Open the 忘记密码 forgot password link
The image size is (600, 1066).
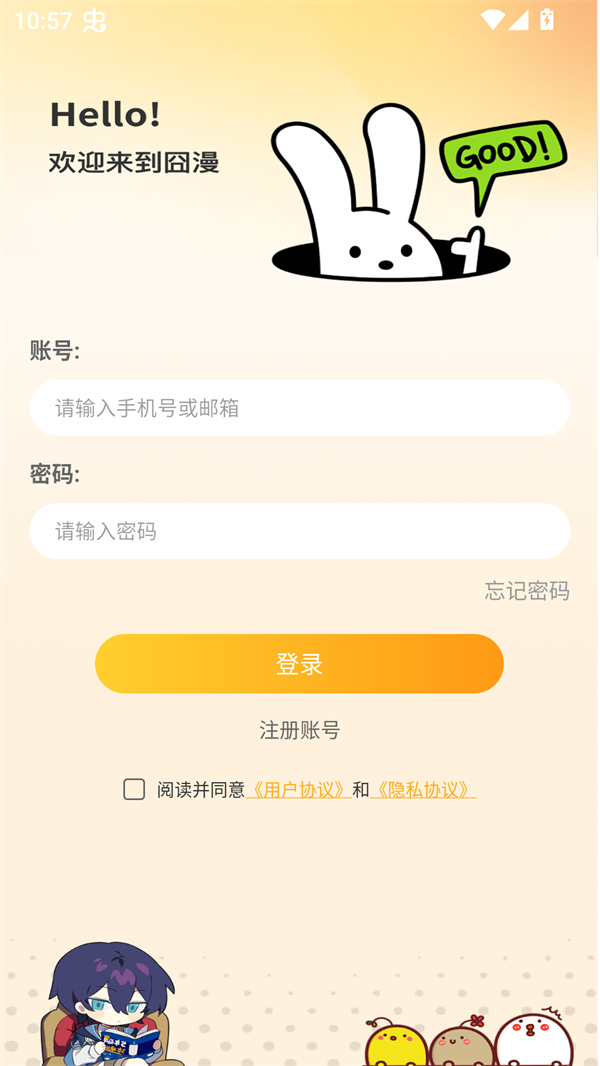click(527, 591)
